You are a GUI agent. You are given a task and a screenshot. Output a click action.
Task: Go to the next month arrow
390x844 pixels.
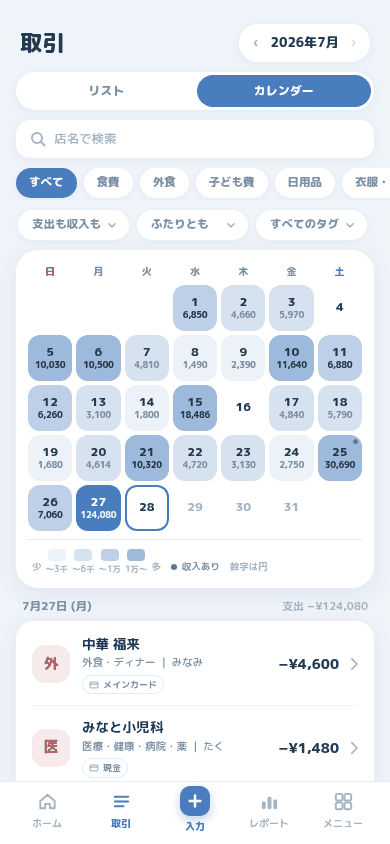353,43
